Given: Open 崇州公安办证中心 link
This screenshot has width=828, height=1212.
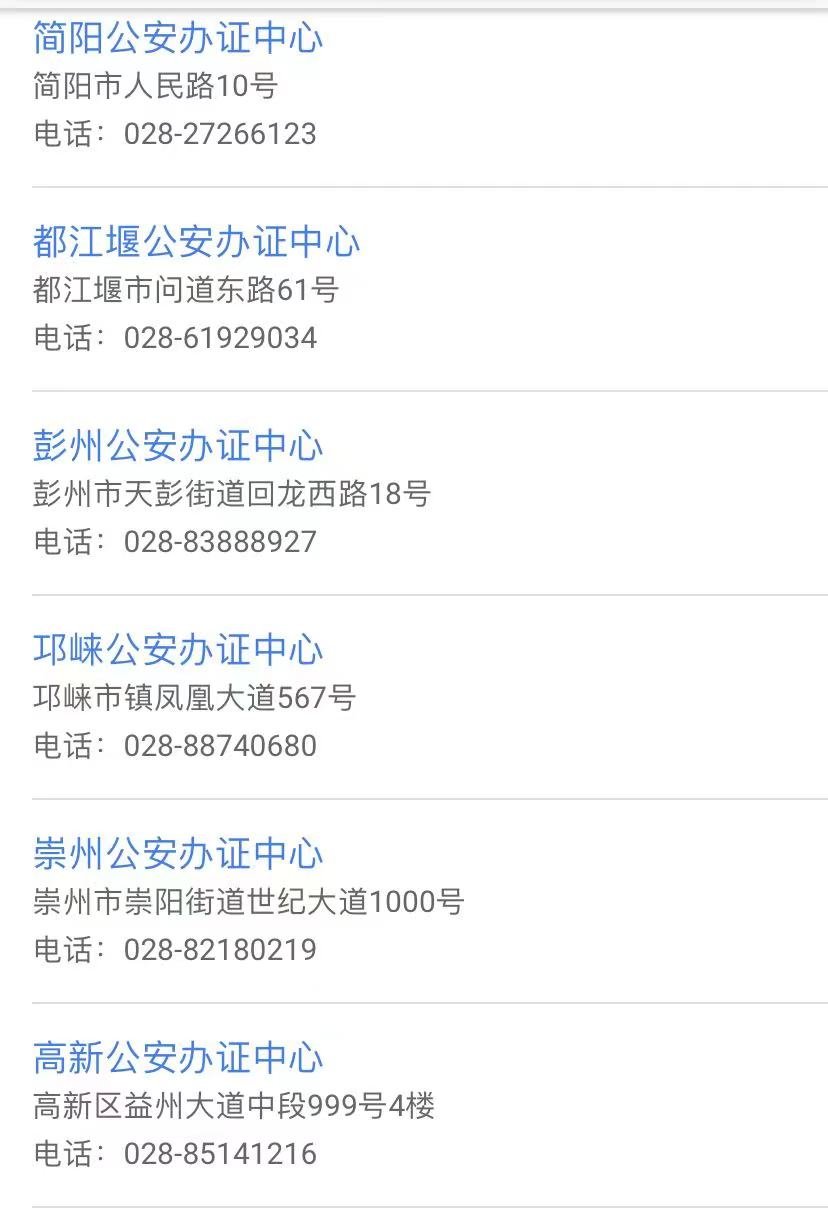Looking at the screenshot, I should [178, 854].
